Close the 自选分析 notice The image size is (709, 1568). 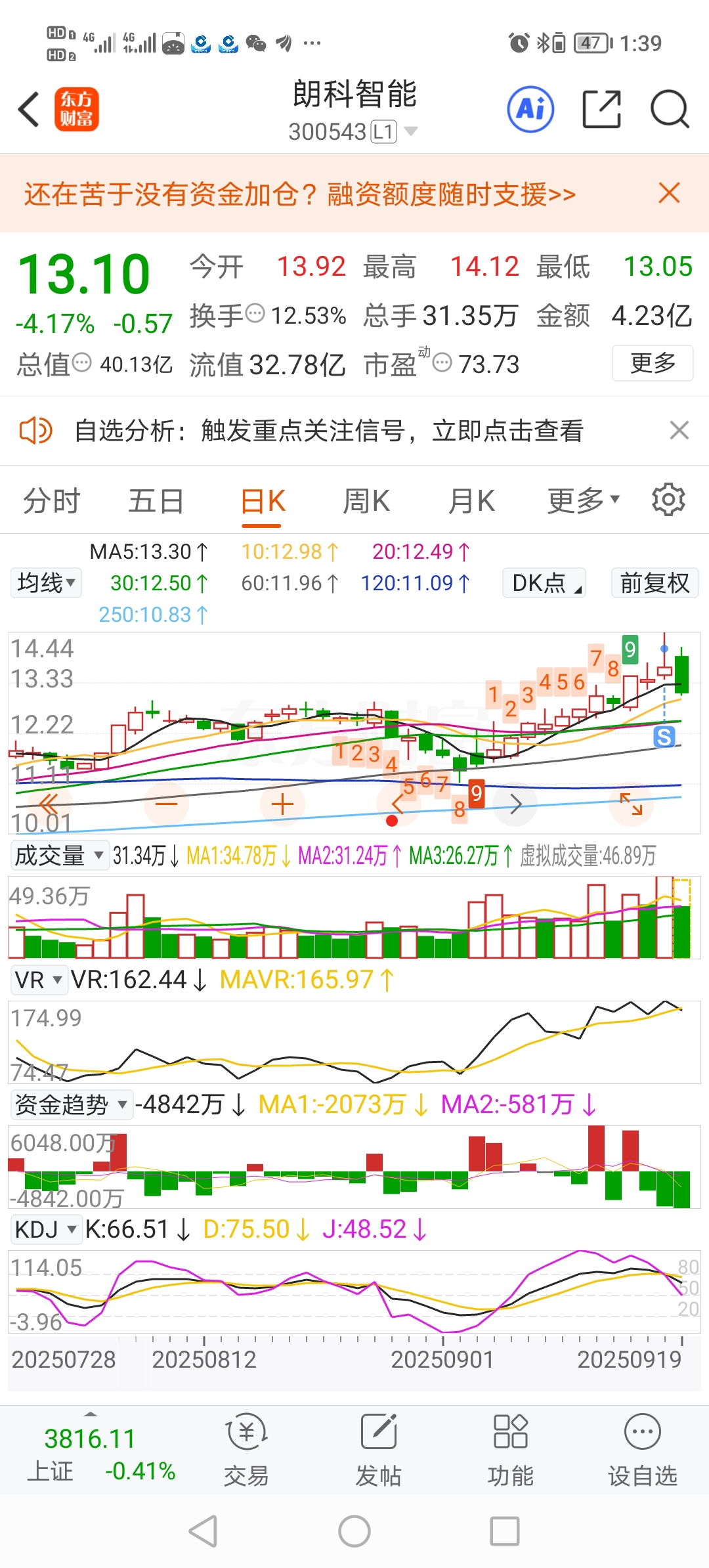coord(679,430)
